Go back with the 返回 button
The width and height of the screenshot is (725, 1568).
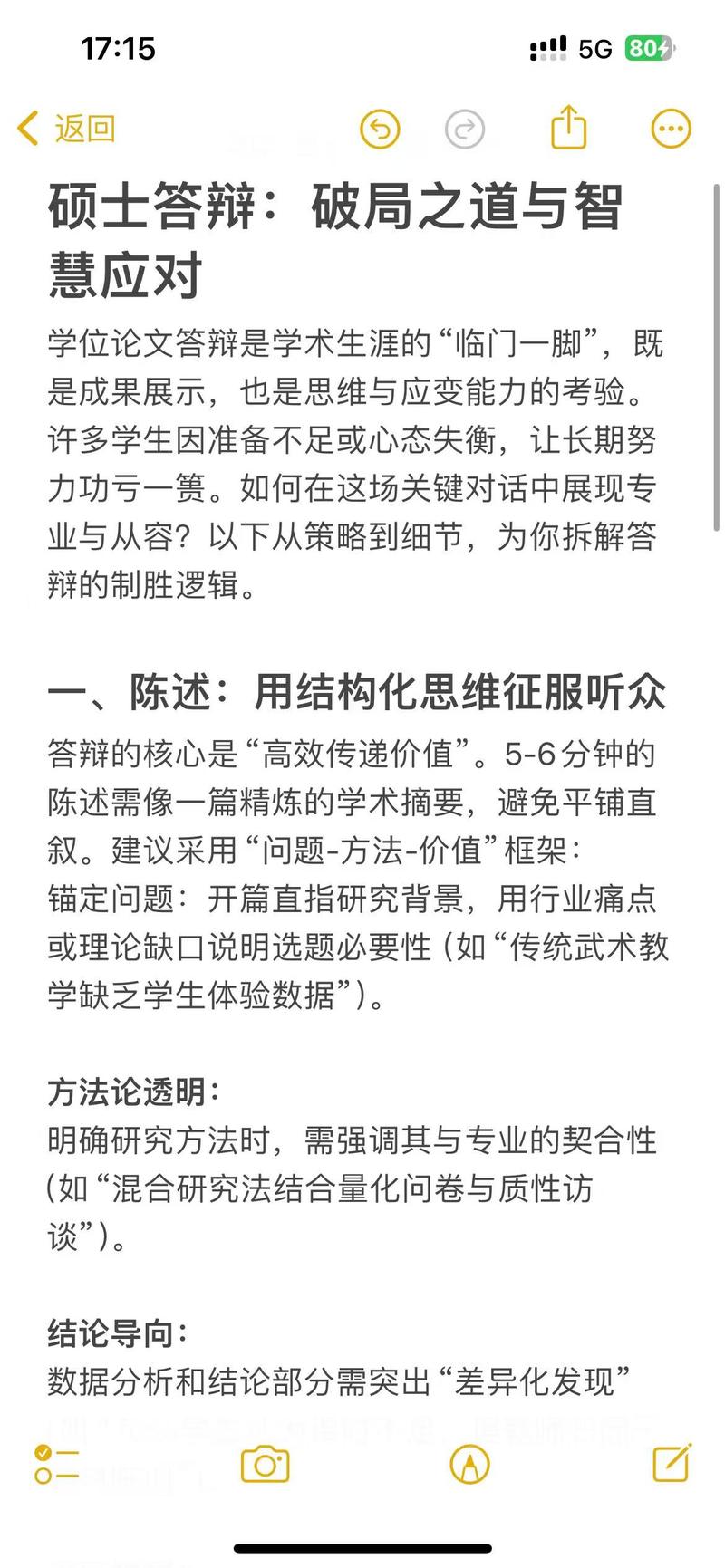(x=66, y=129)
